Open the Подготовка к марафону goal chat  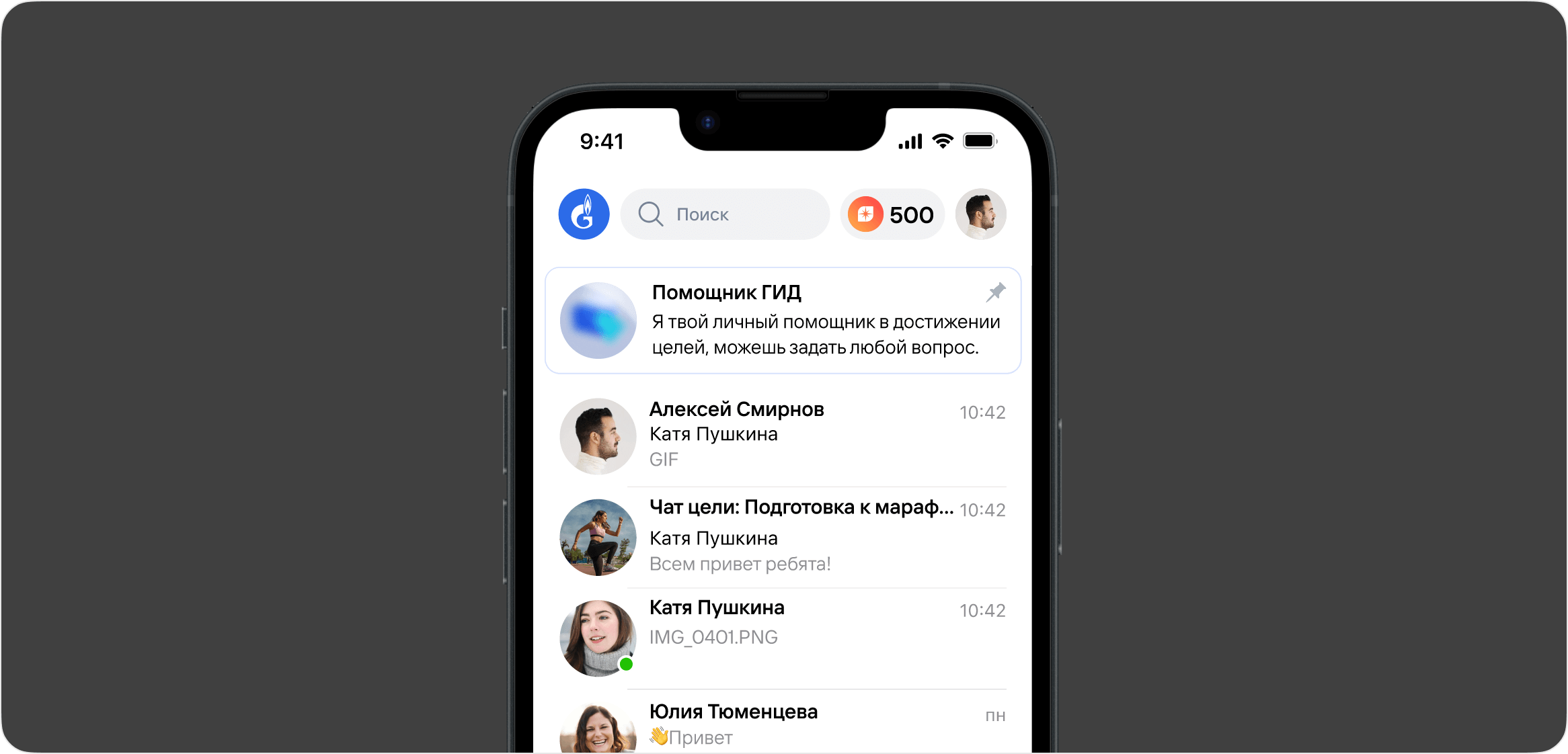783,537
